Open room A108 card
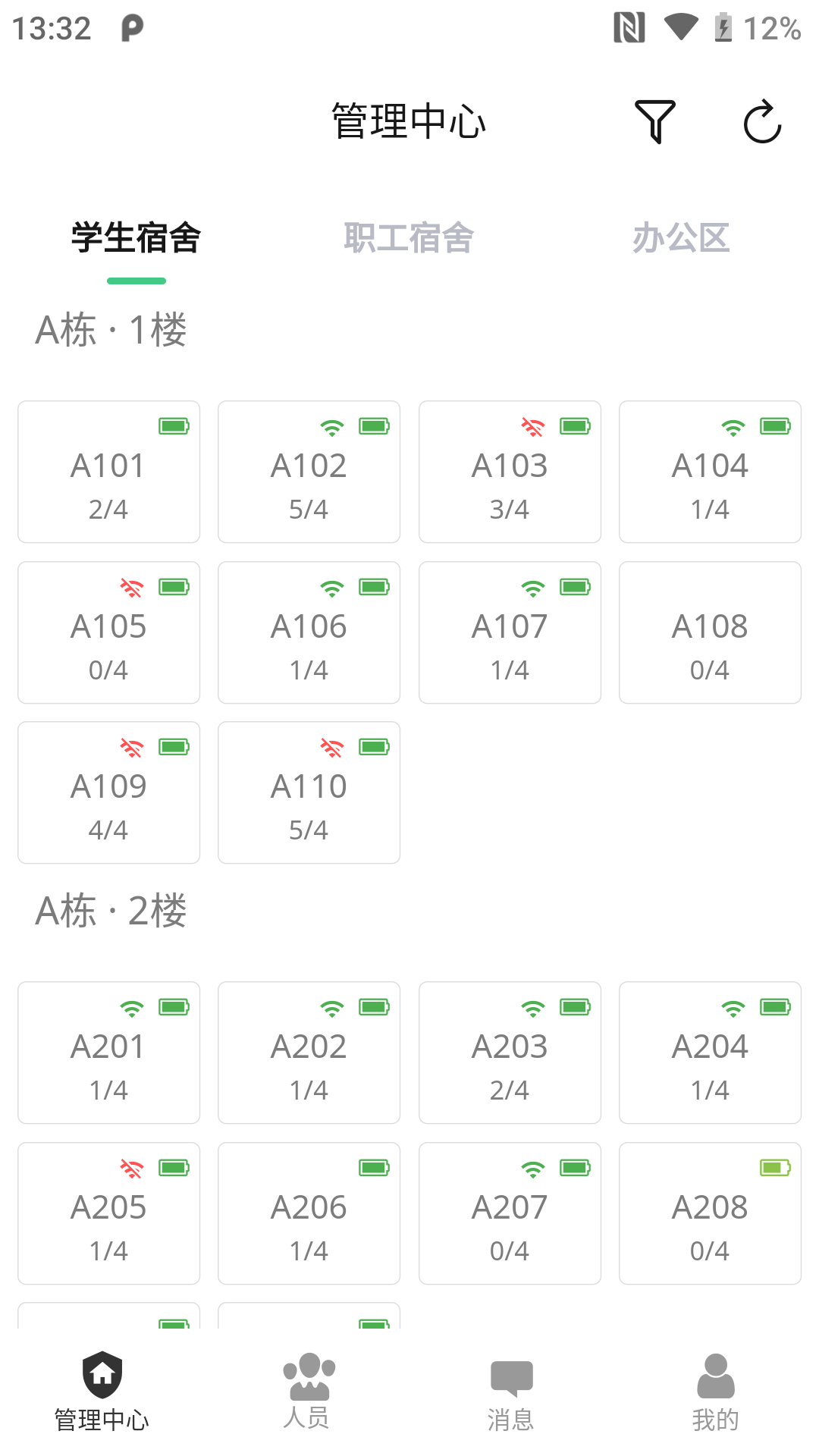 click(x=710, y=632)
